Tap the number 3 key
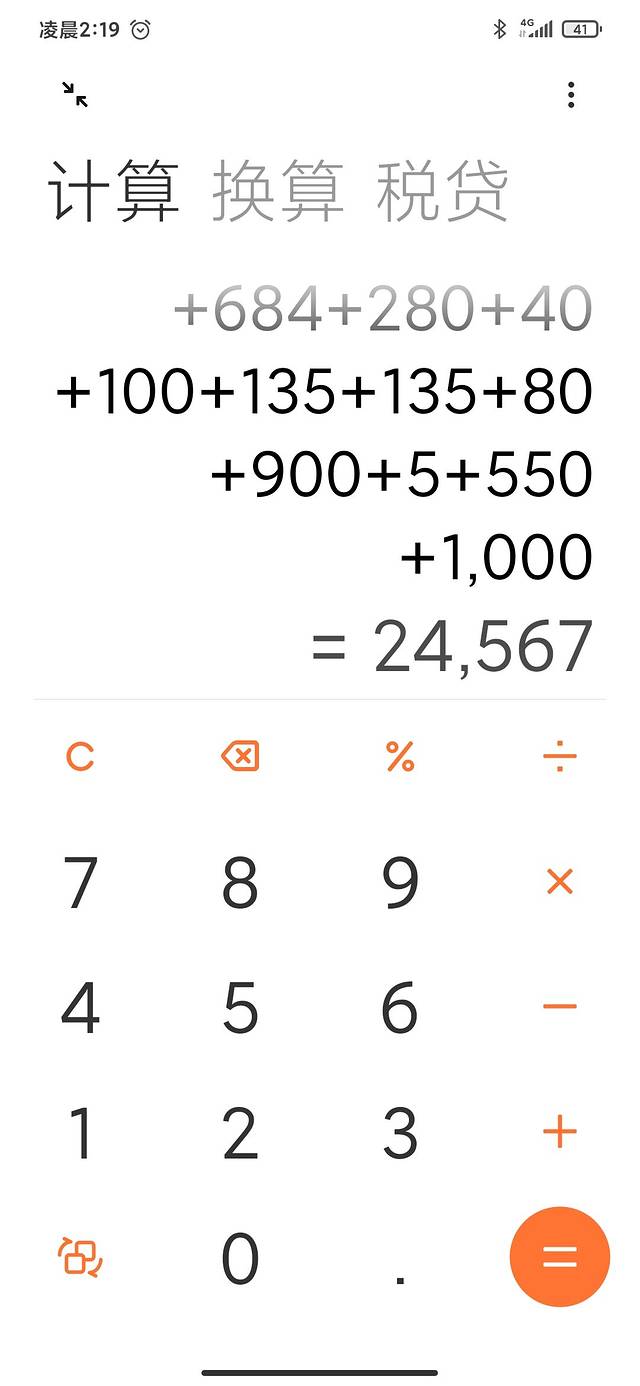Image resolution: width=640 pixels, height=1386 pixels. pyautogui.click(x=400, y=1132)
